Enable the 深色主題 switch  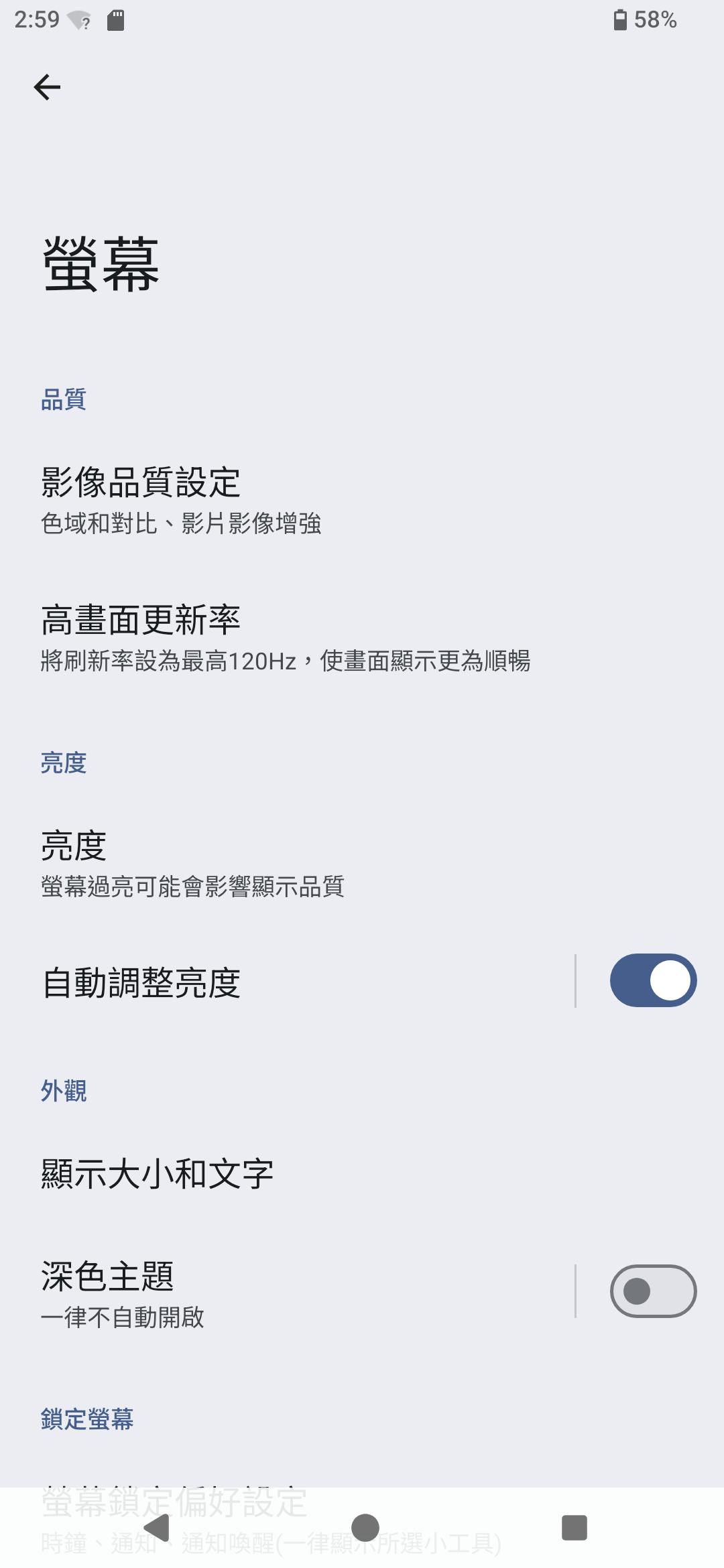point(652,1291)
